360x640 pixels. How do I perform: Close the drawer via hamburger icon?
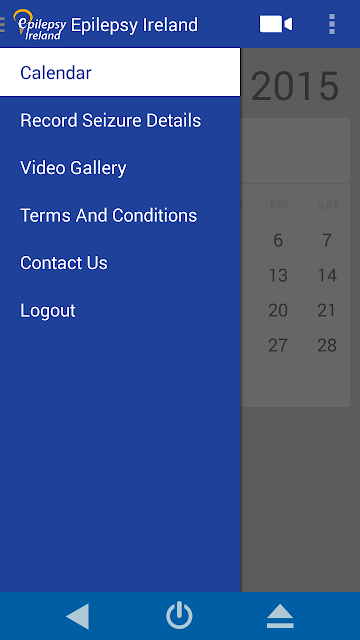point(2,24)
